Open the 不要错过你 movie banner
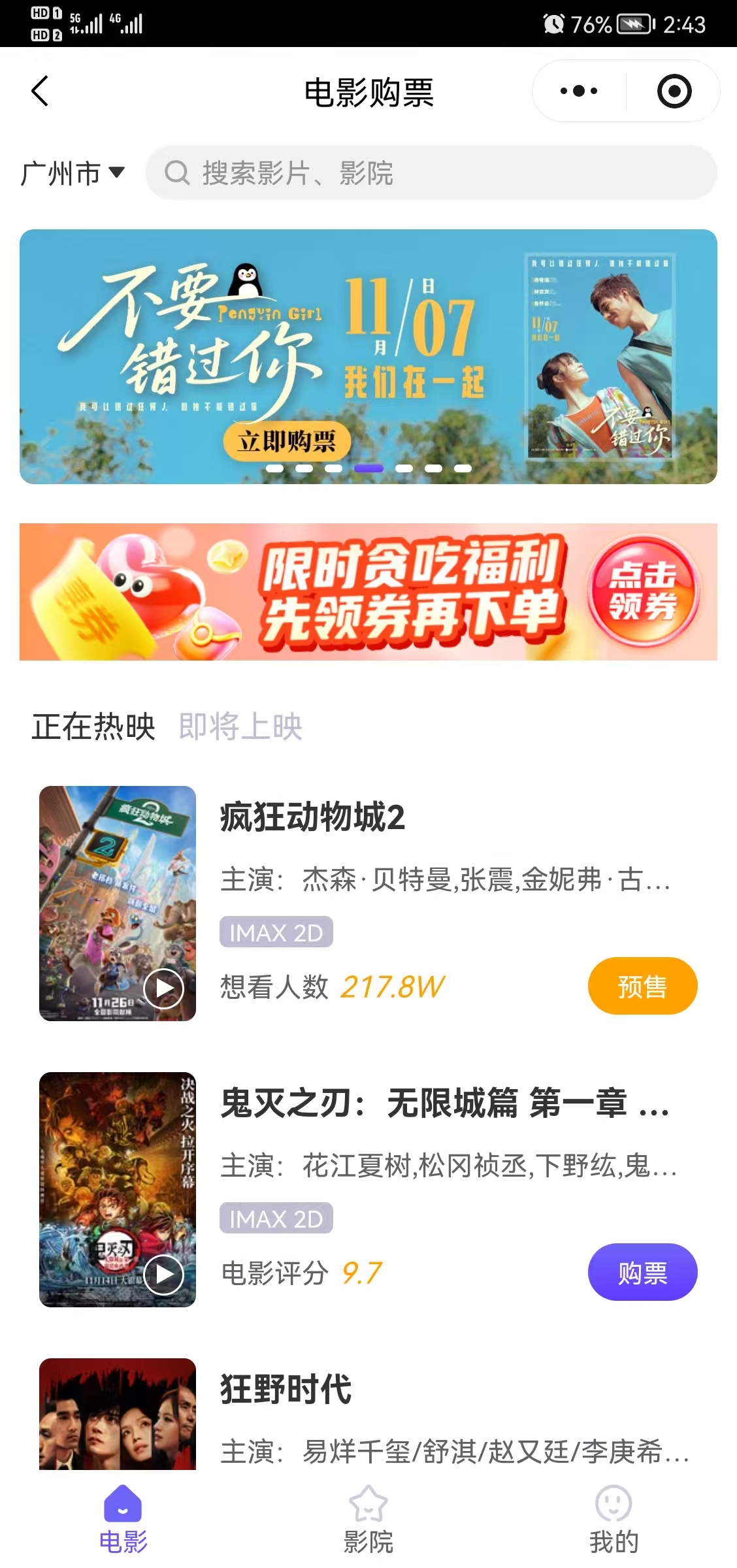The image size is (737, 1568). click(368, 356)
